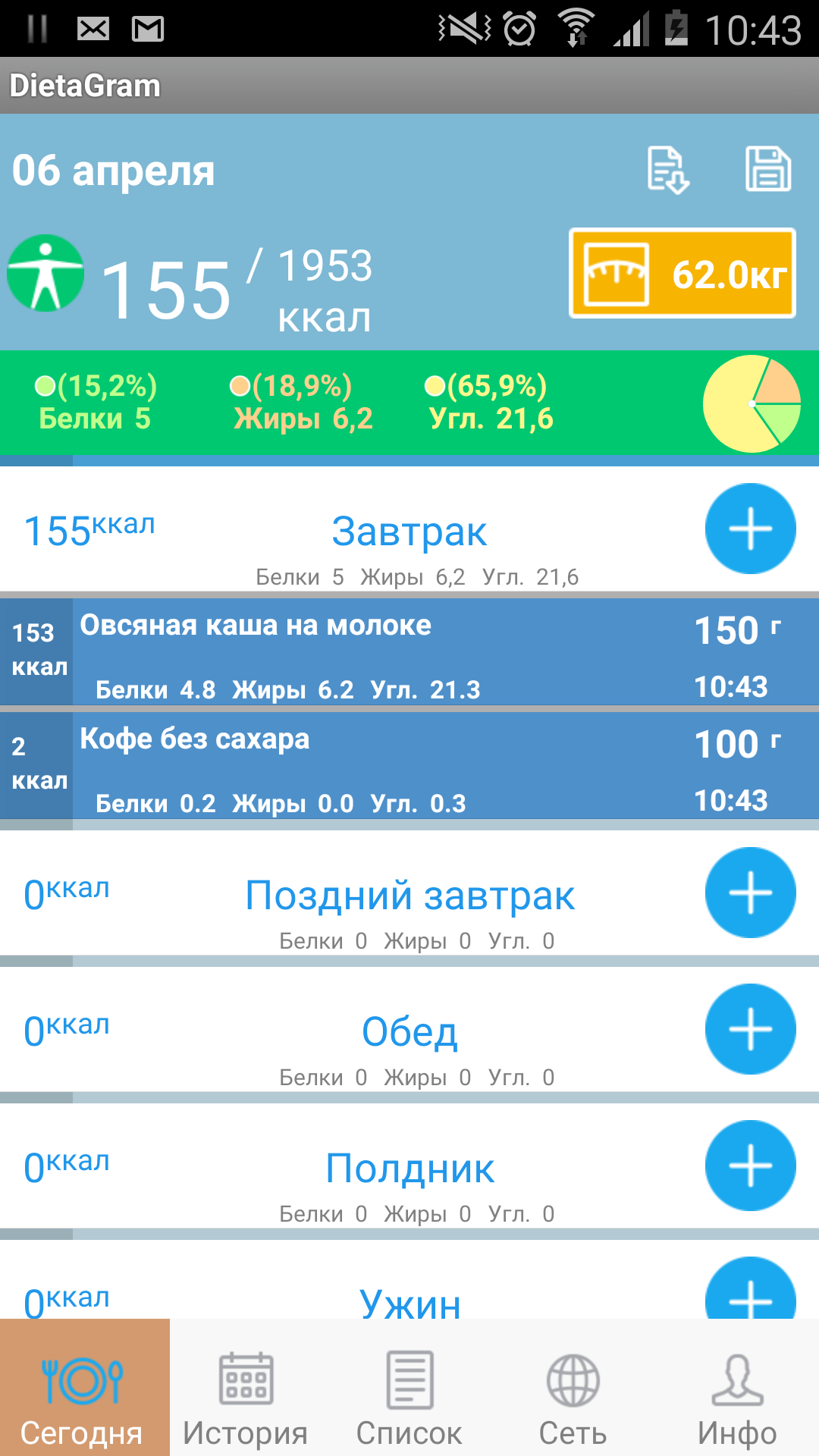Add food to Поздний завтрак

pos(750,893)
